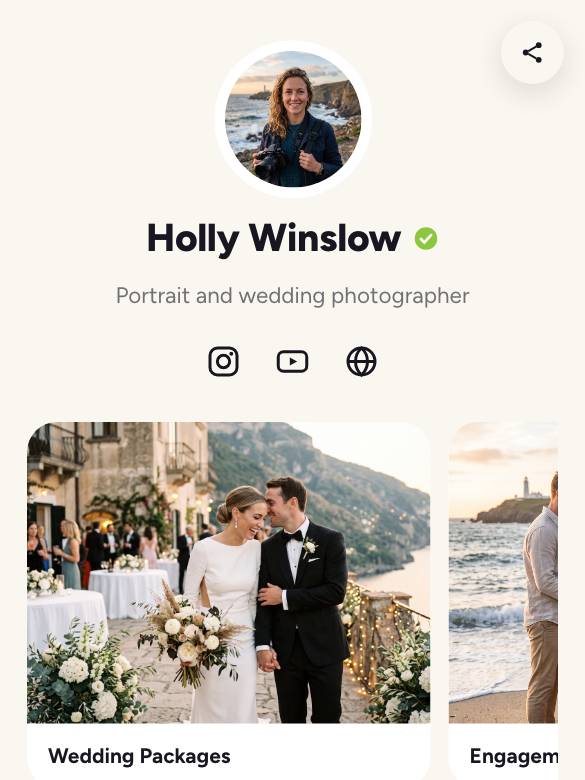585x780 pixels.
Task: Open the Instagram link
Action: (x=223, y=361)
